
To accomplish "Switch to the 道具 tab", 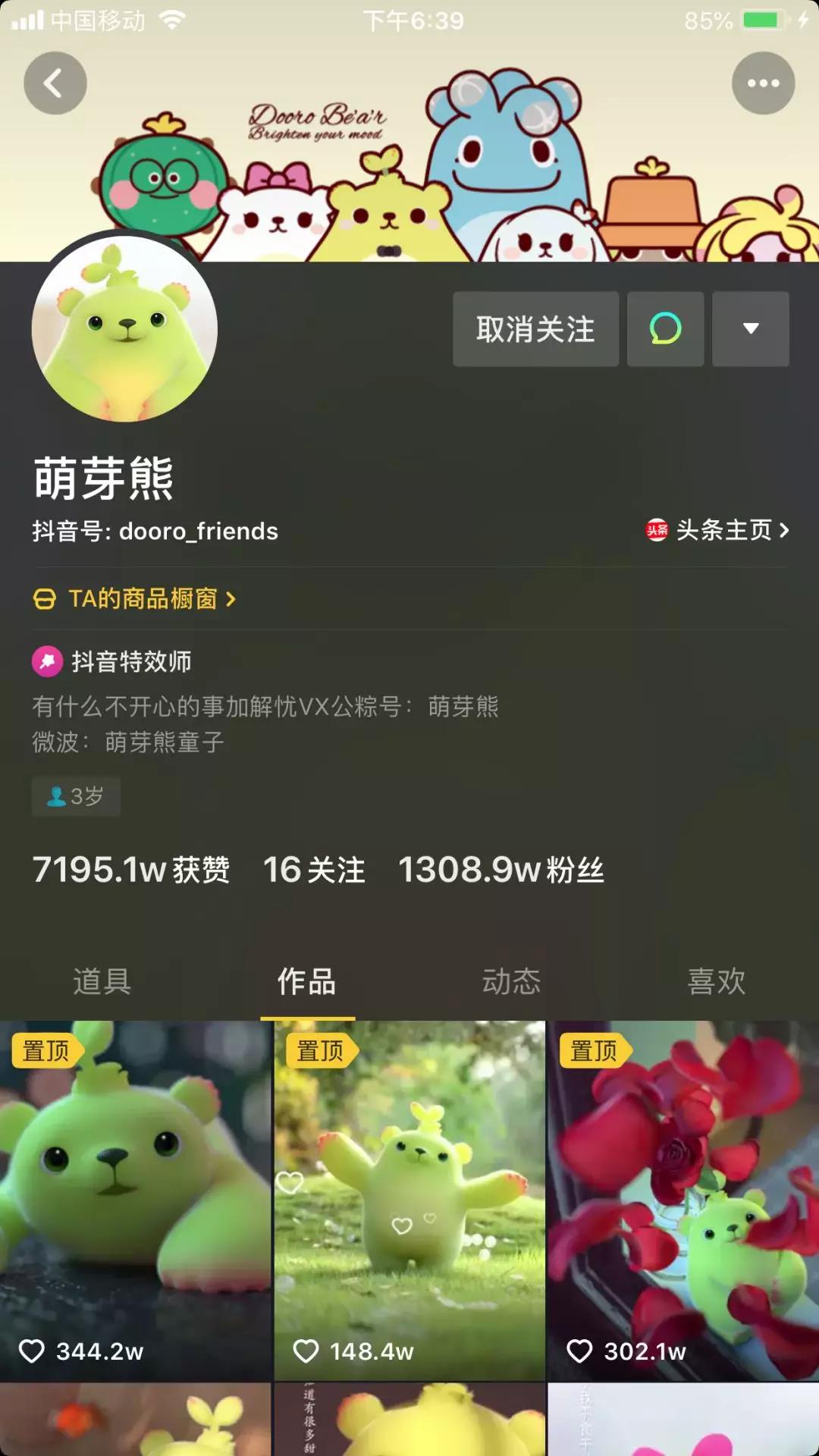I will (x=102, y=981).
